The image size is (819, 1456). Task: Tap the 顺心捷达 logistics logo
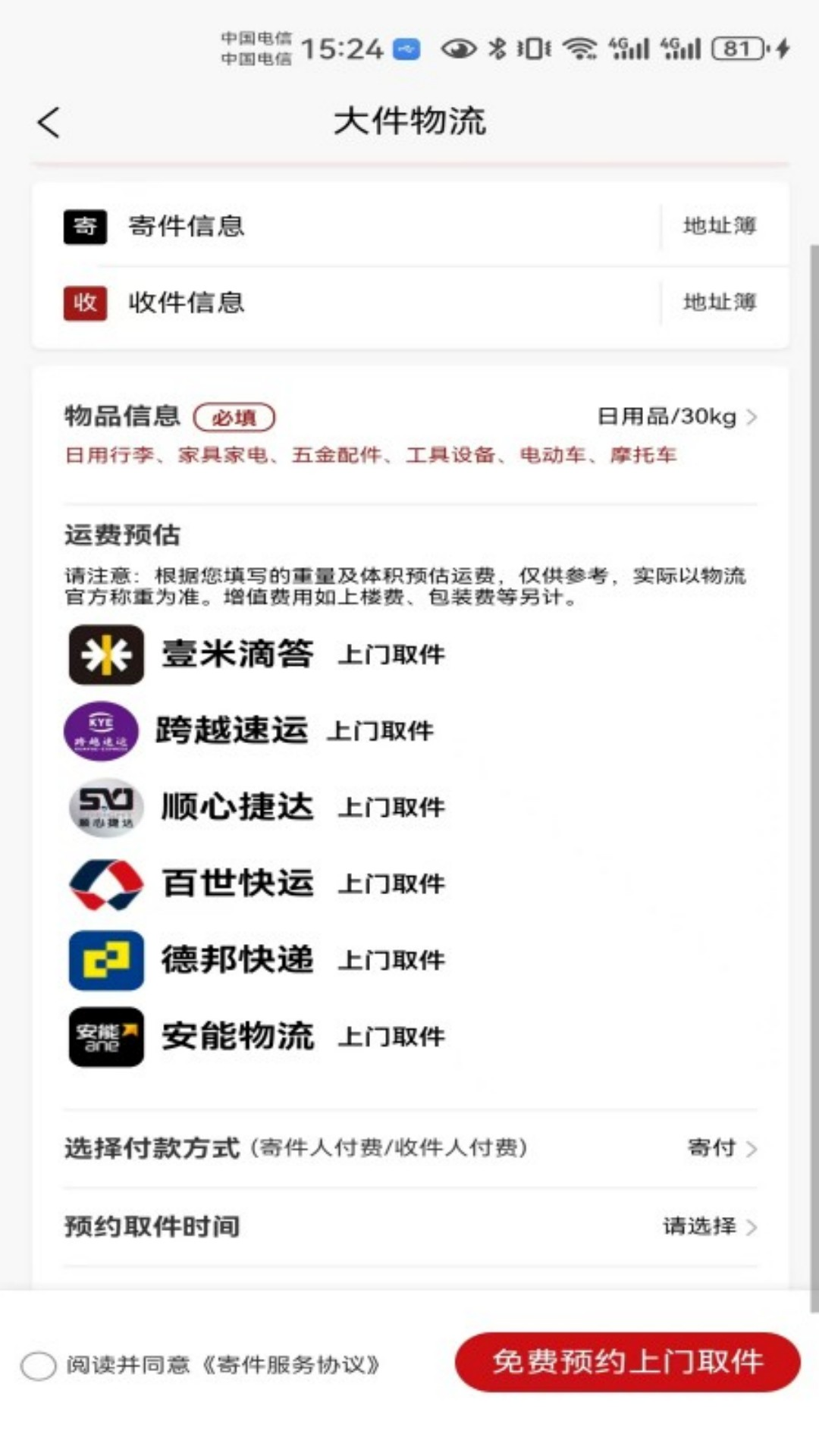click(104, 807)
